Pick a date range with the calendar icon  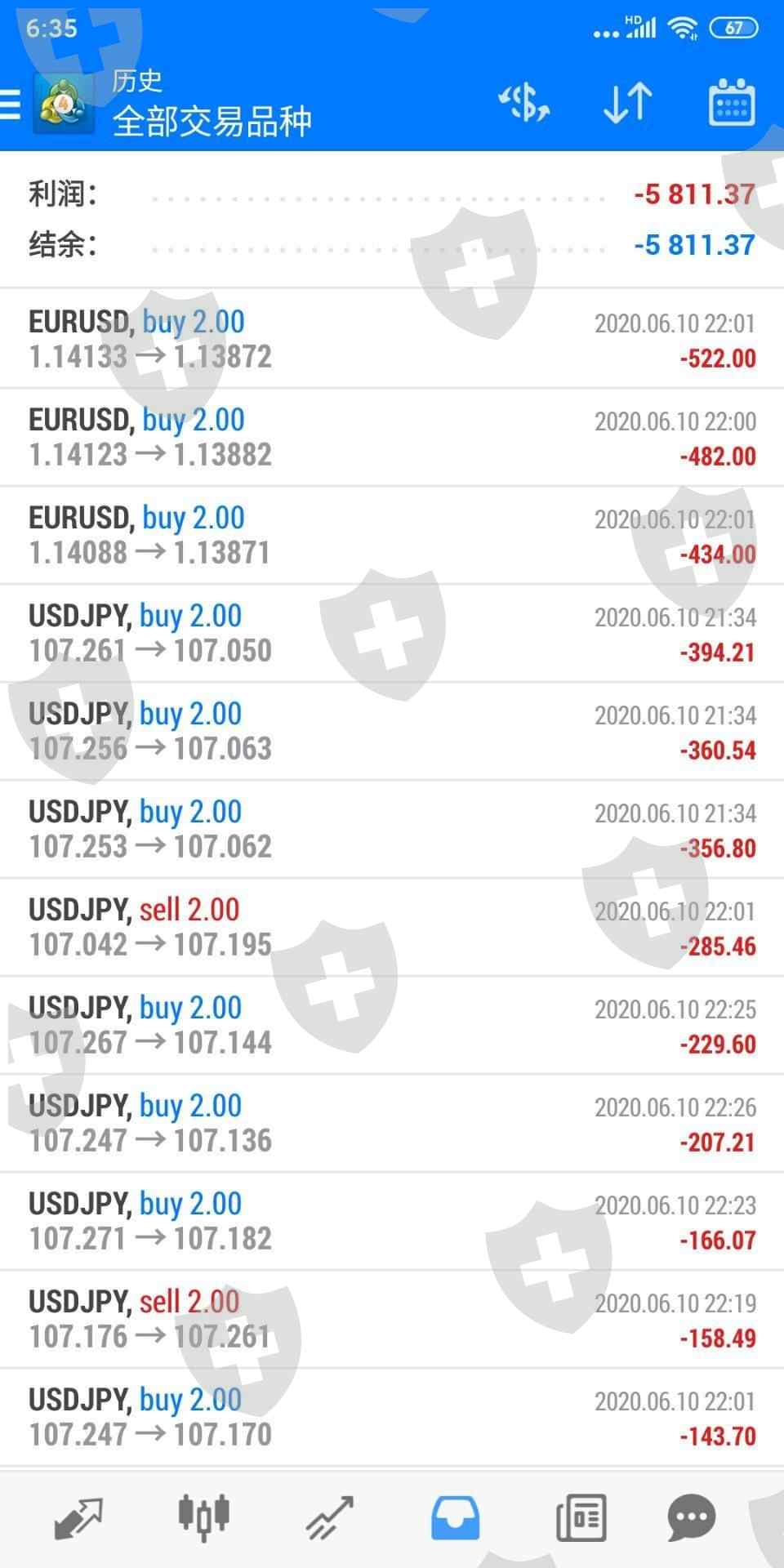pos(731,104)
